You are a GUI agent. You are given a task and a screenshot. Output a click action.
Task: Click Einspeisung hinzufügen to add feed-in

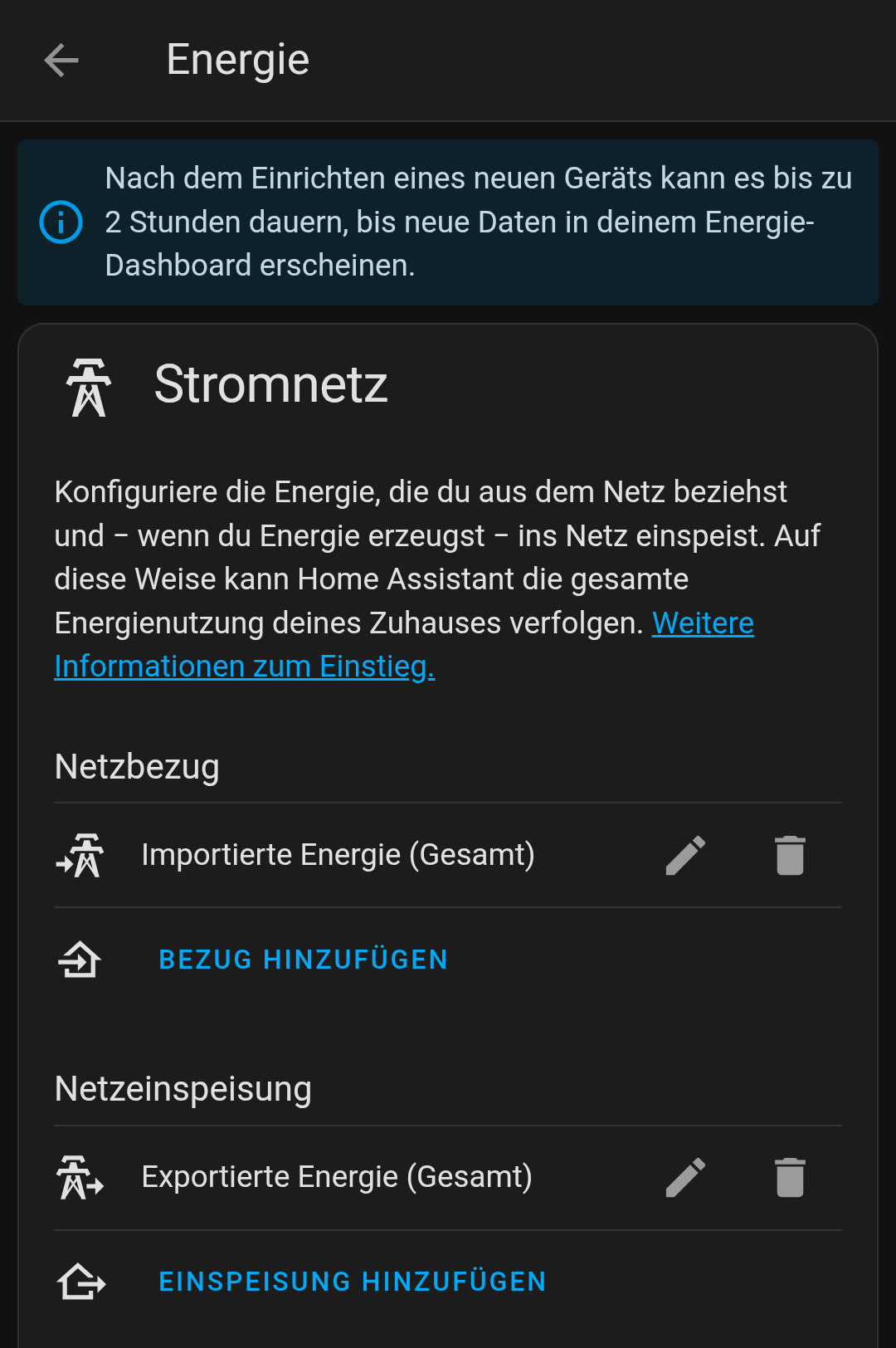pos(351,1282)
